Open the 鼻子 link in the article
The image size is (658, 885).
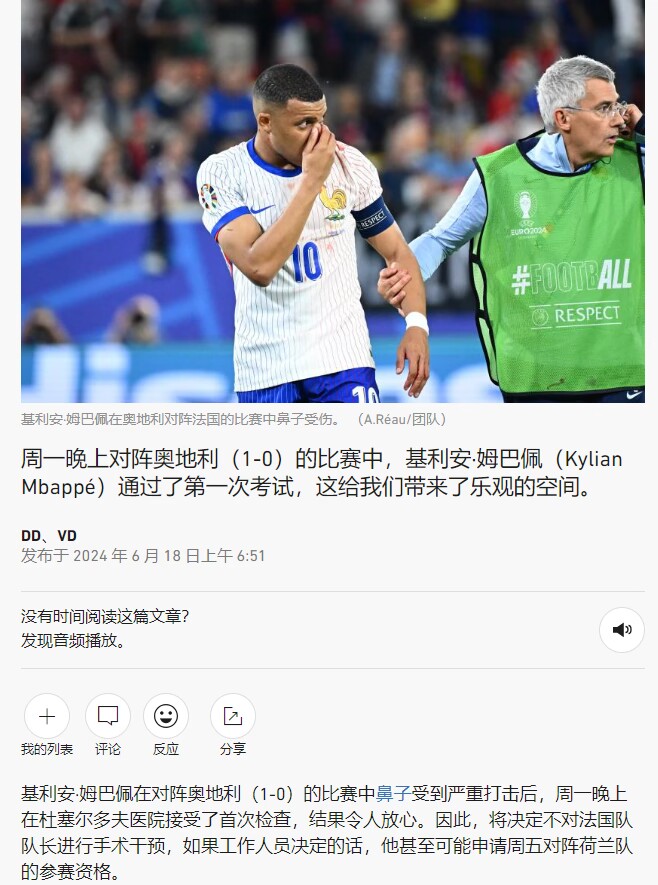coord(393,795)
